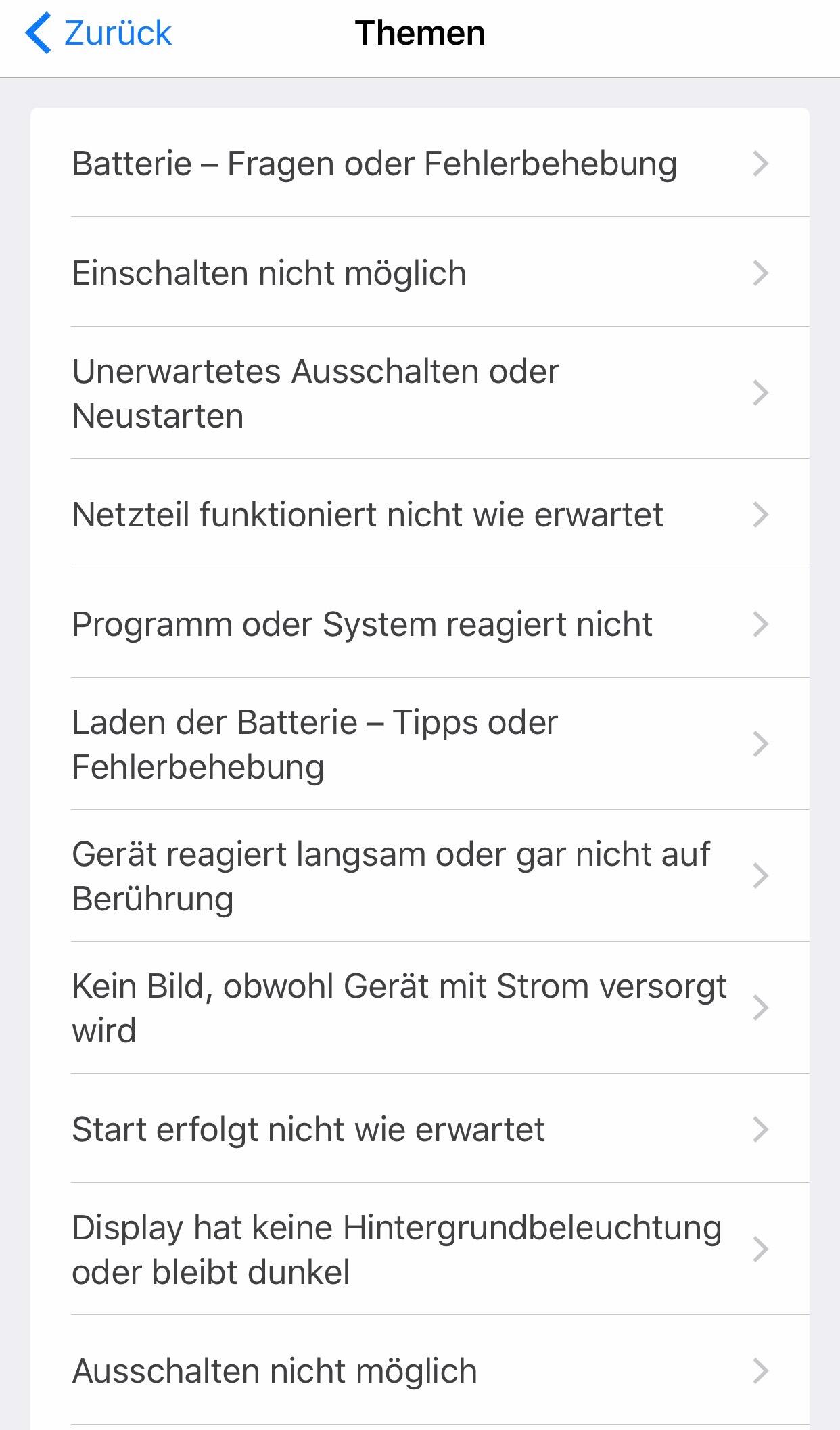Go back with the Zurück button
The image size is (840, 1430).
coord(99,34)
